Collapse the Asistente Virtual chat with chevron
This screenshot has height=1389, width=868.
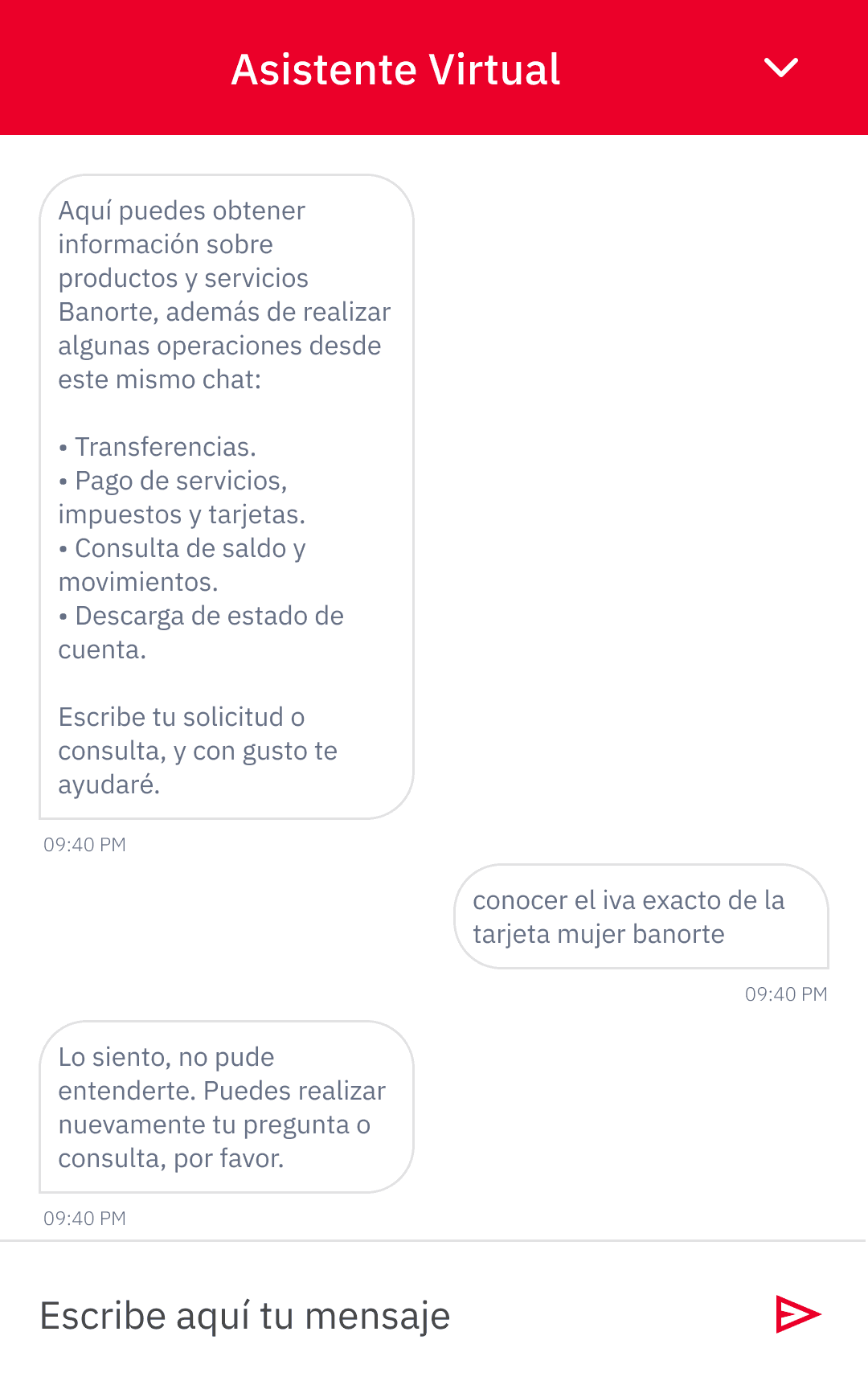point(780,68)
